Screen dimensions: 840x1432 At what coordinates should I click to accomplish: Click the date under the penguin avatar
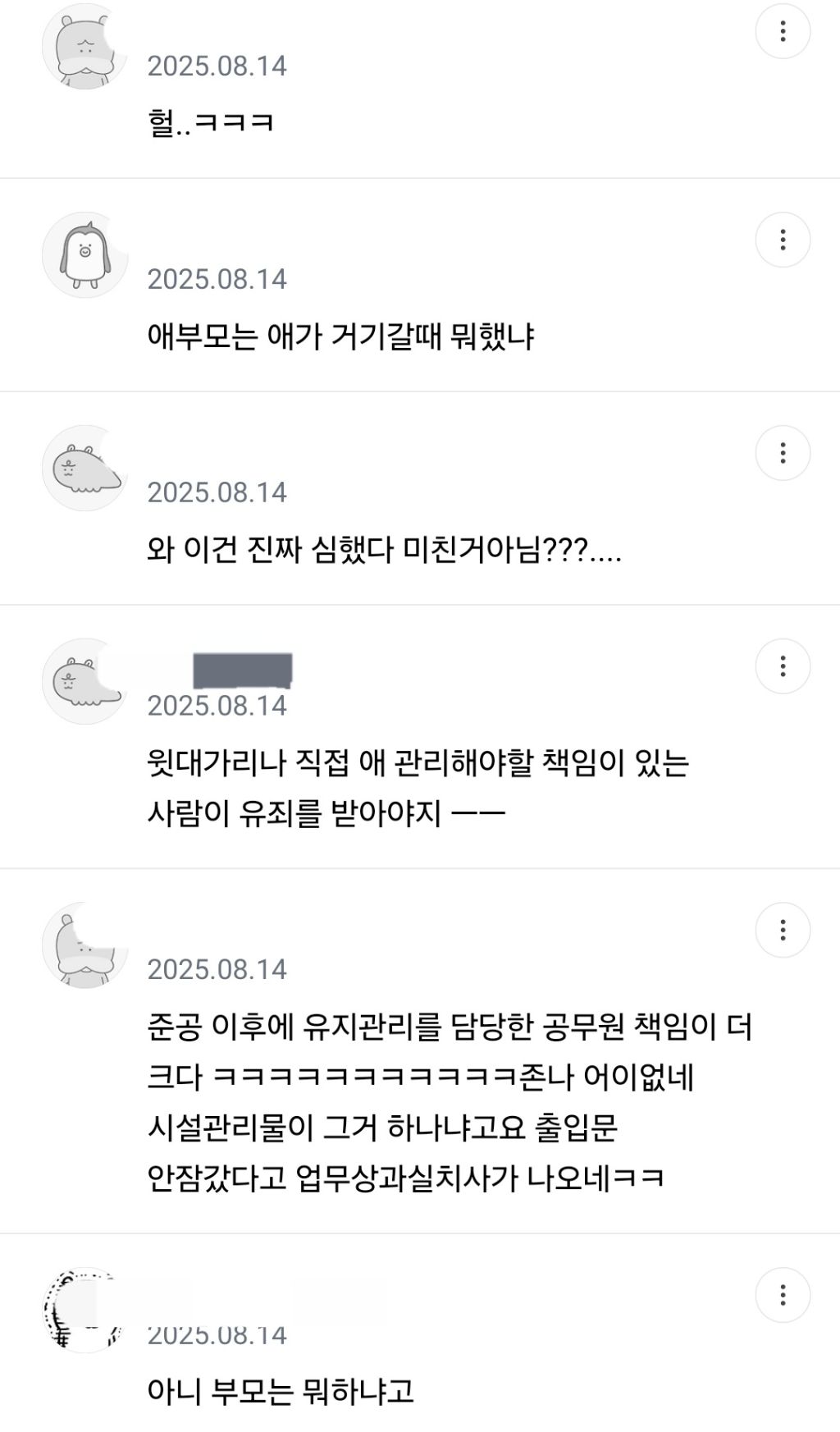coord(217,278)
